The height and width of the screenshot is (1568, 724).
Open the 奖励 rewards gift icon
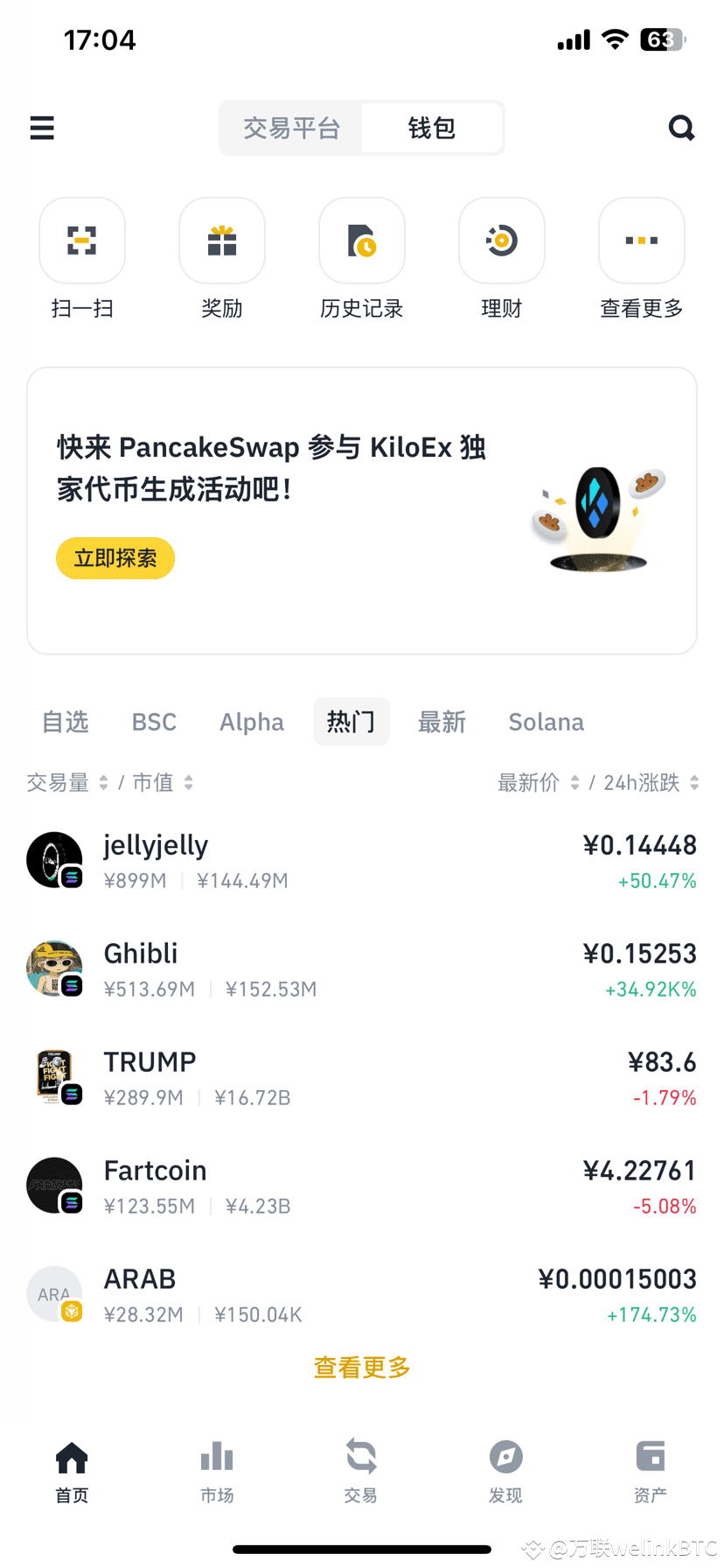pyautogui.click(x=221, y=241)
